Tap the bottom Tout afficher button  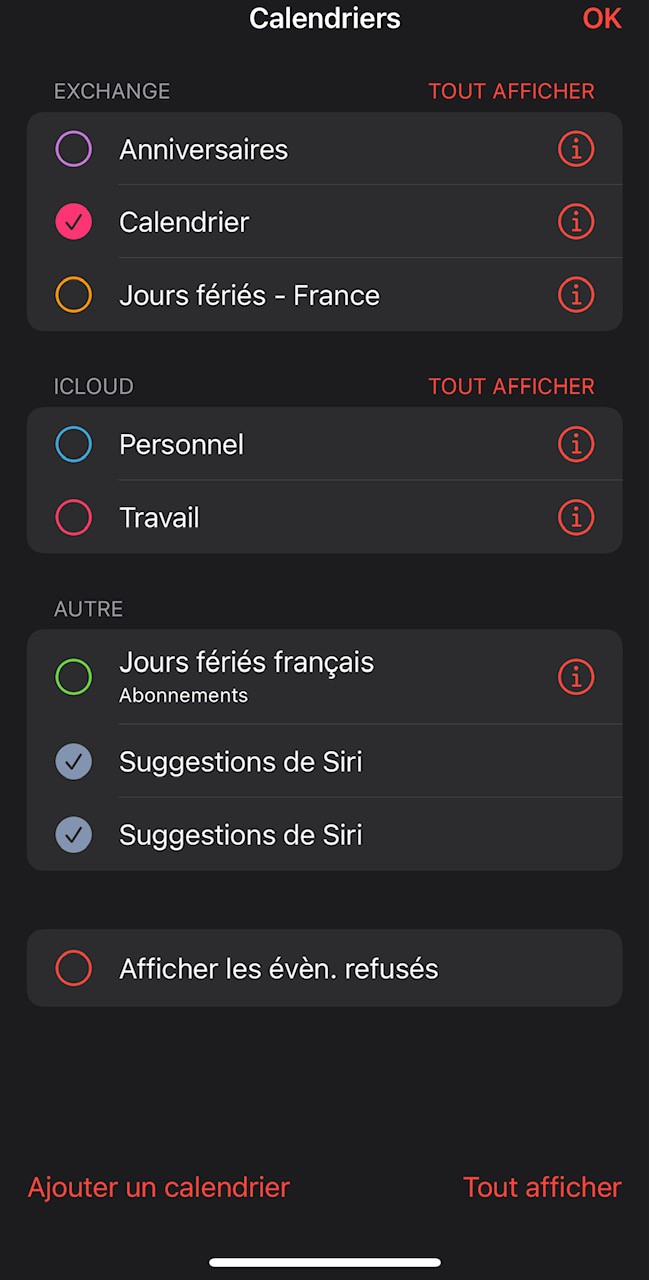pos(542,1187)
